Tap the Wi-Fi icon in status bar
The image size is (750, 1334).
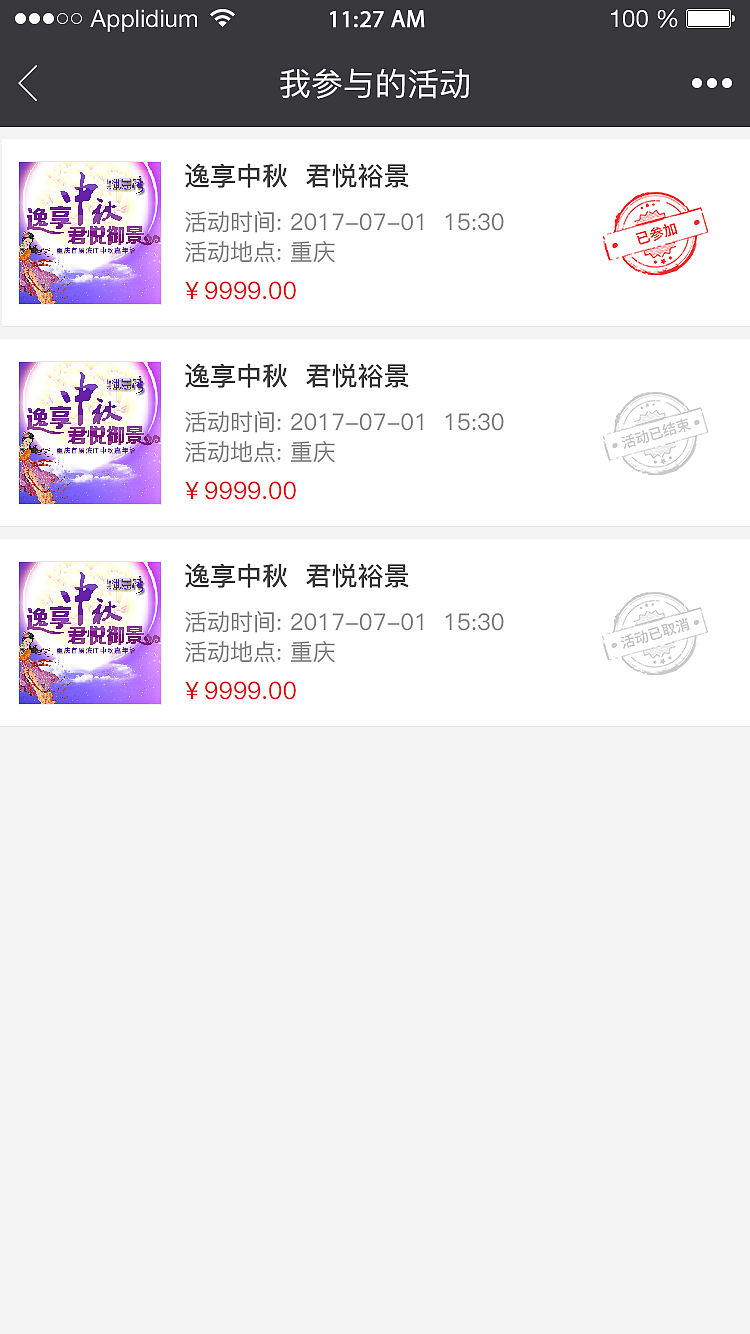coord(222,17)
